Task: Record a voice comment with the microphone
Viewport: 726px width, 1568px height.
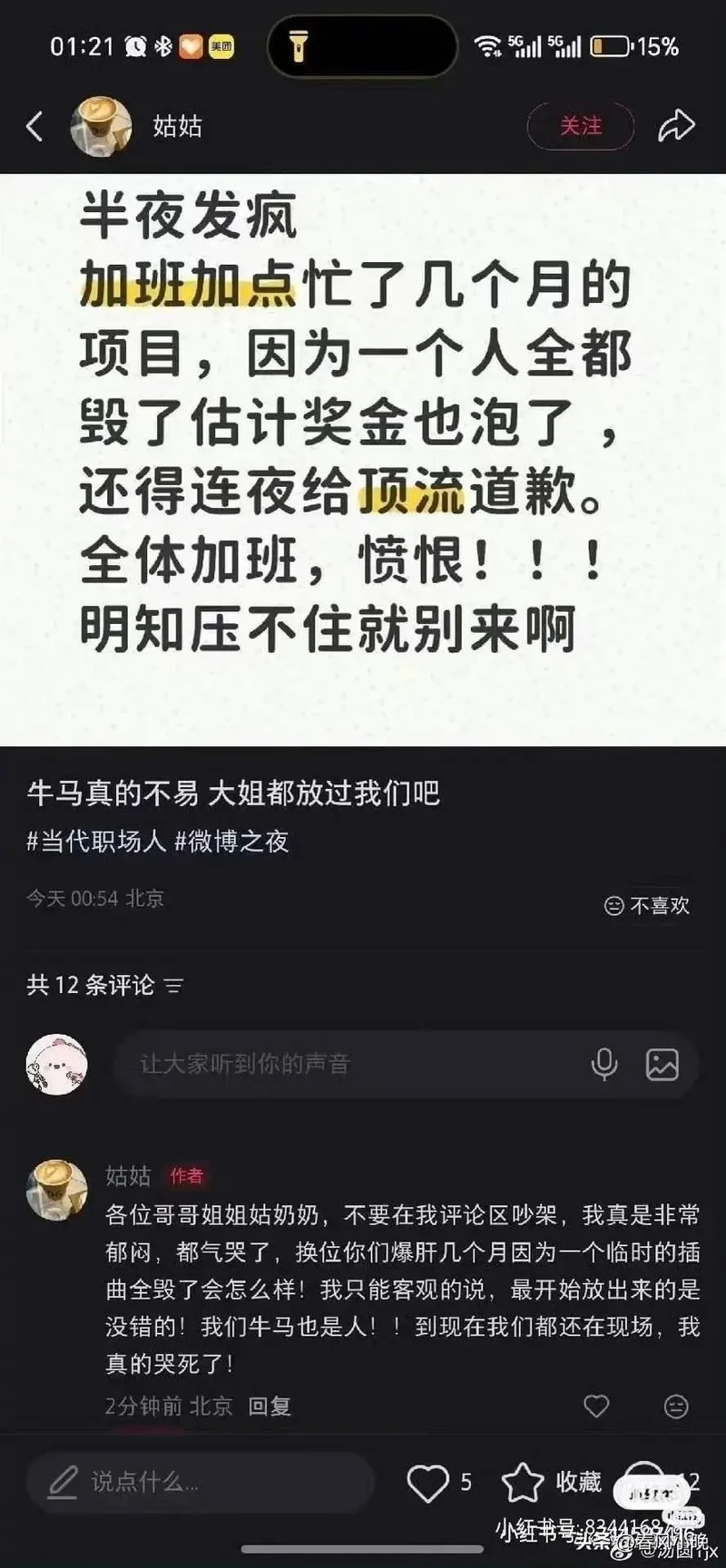Action: click(603, 1064)
